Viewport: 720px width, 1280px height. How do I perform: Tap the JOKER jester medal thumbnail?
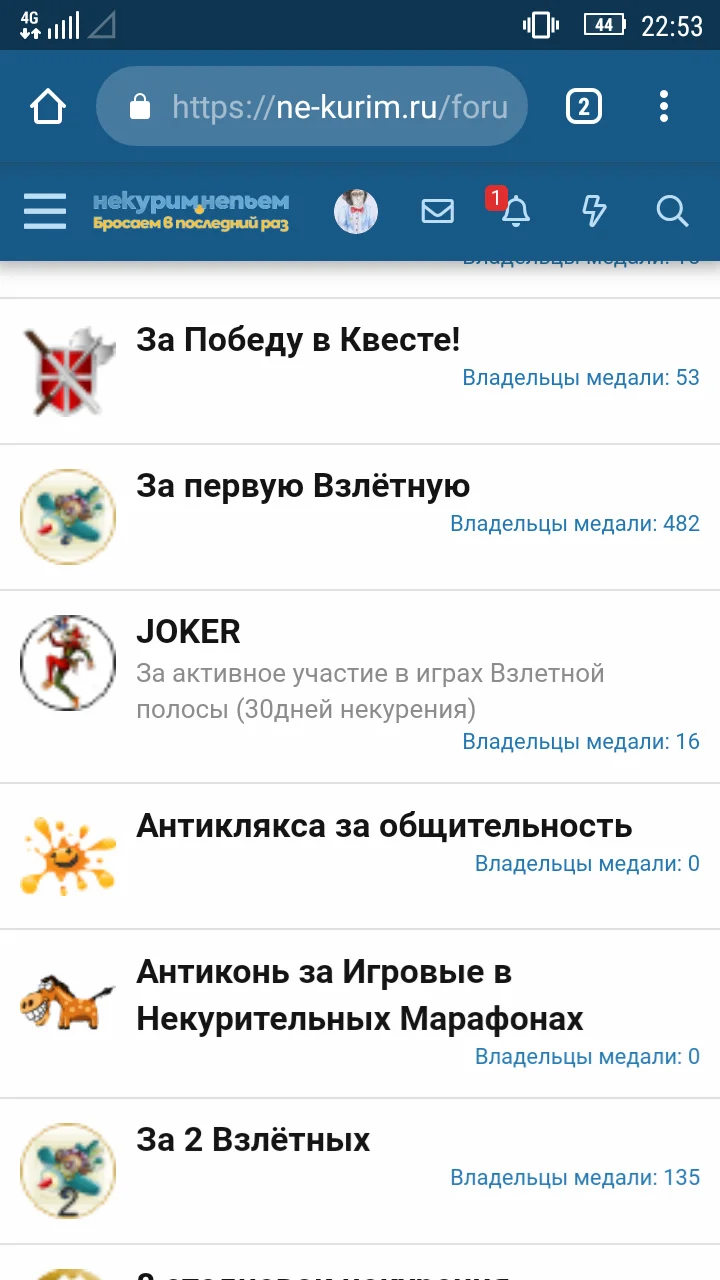click(68, 663)
